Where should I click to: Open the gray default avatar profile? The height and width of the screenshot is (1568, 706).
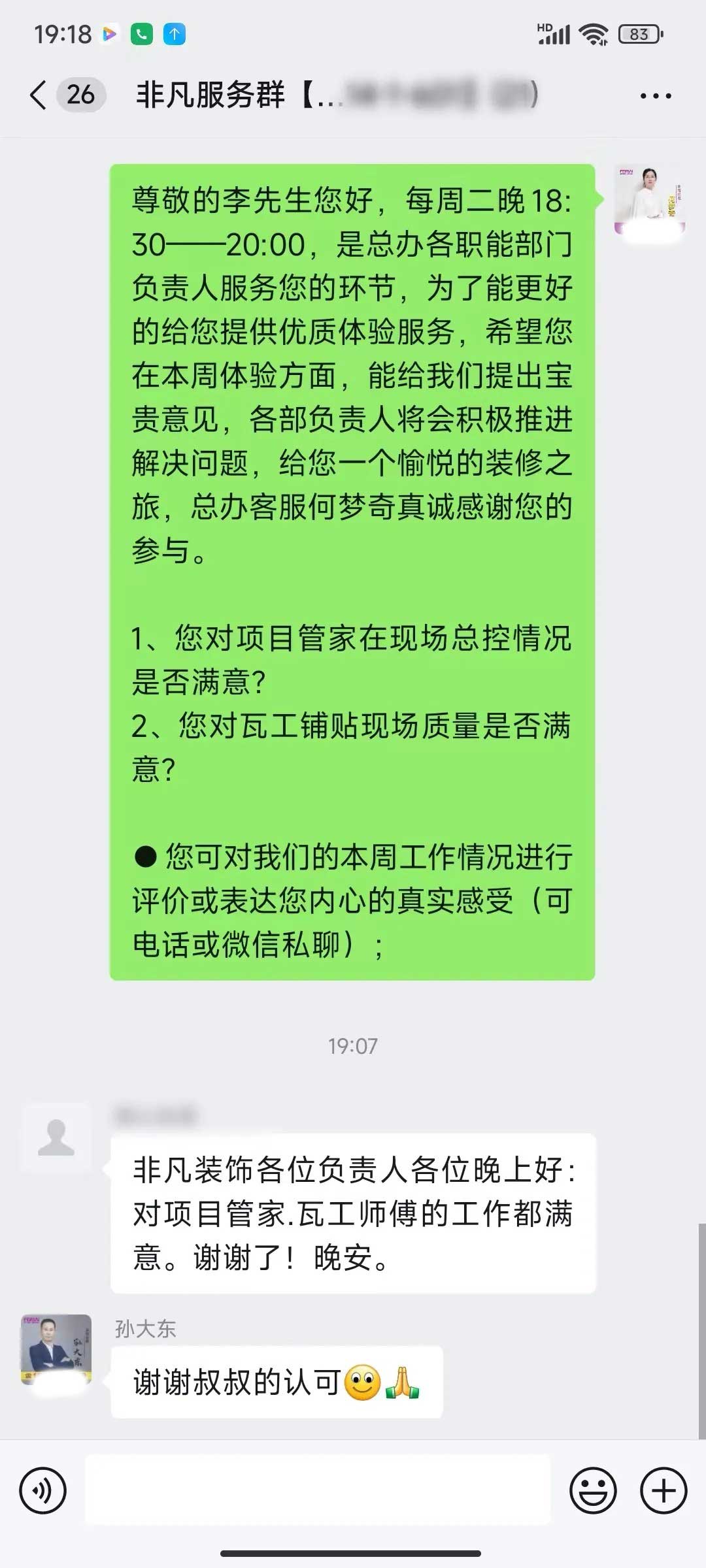[x=56, y=1138]
